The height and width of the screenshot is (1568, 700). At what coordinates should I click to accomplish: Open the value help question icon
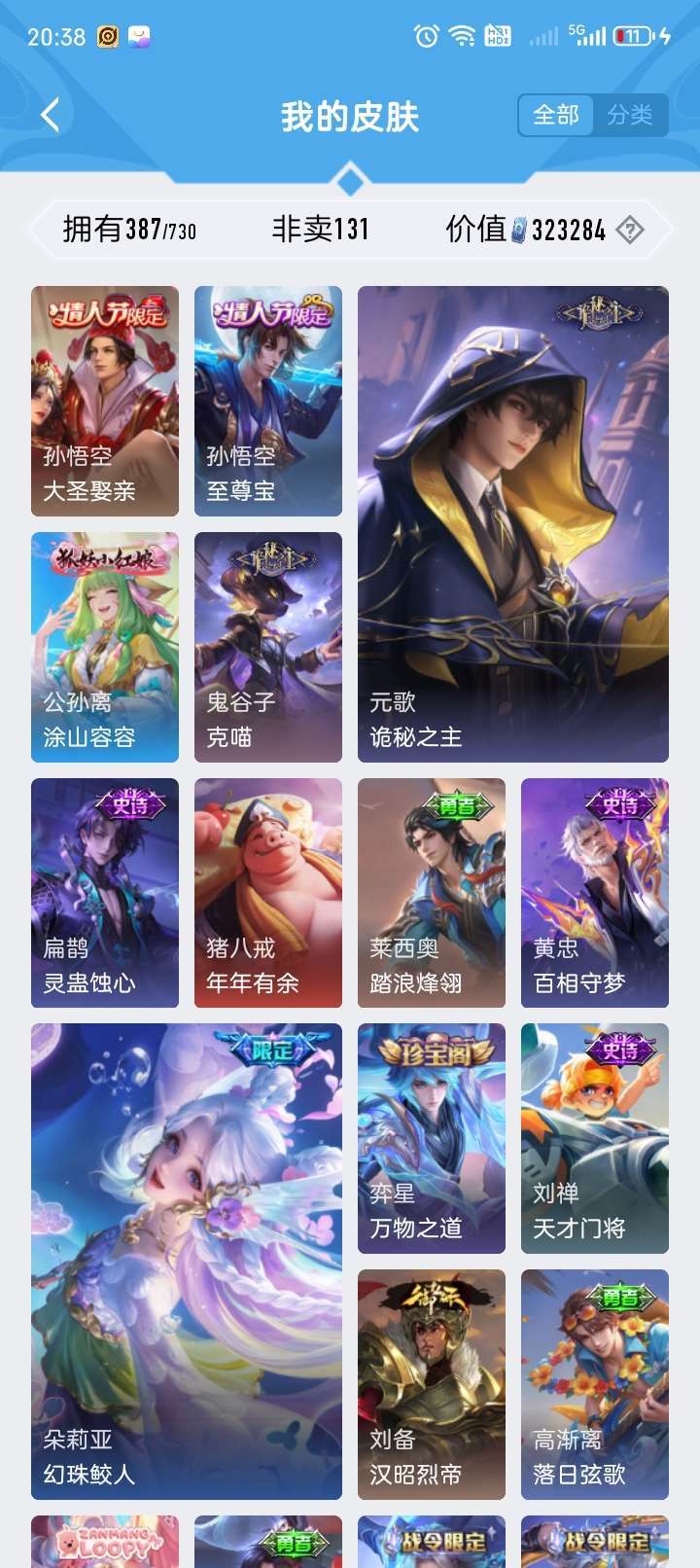point(630,231)
